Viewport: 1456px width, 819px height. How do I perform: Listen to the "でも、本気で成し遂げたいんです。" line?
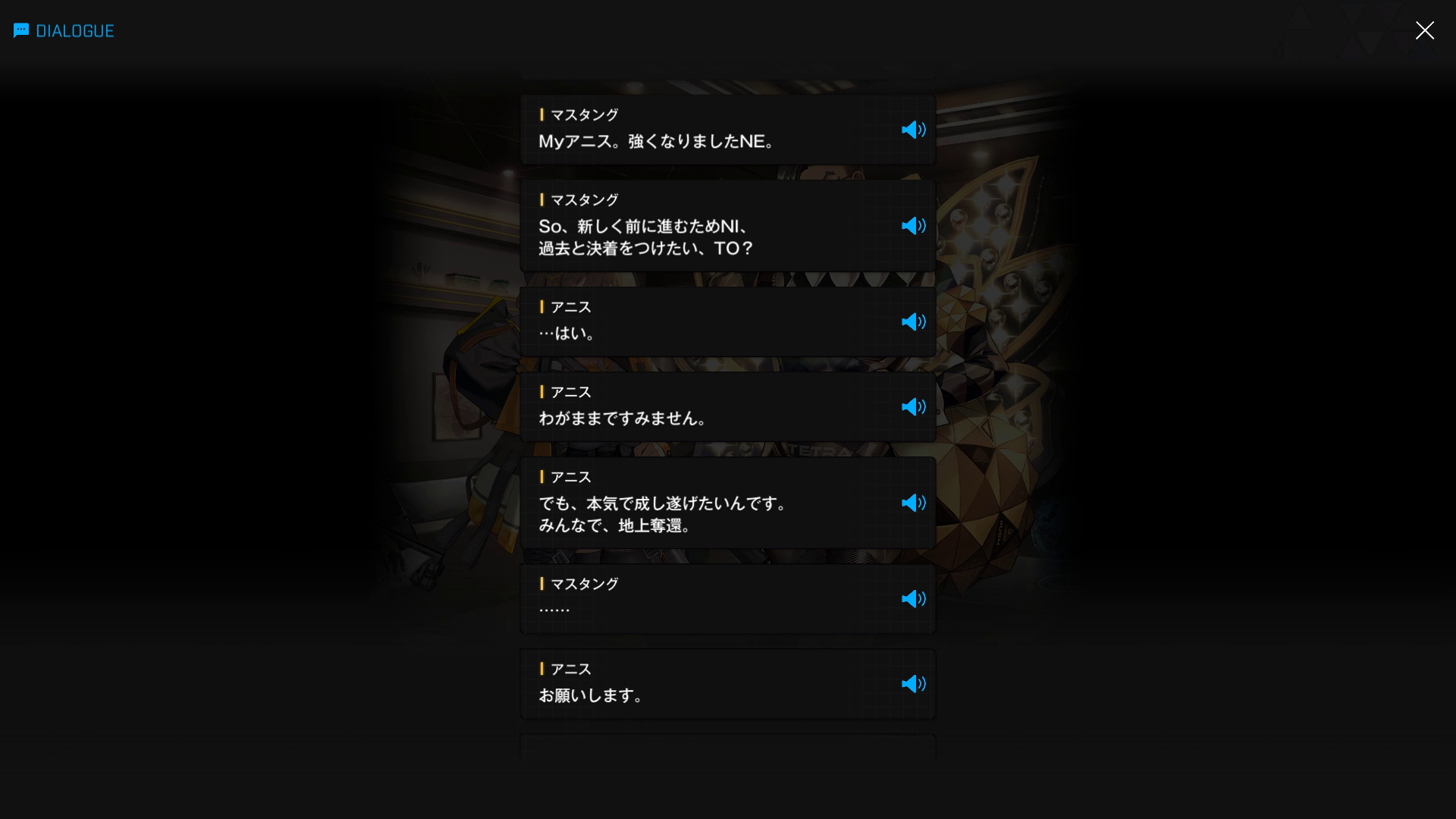pos(913,504)
